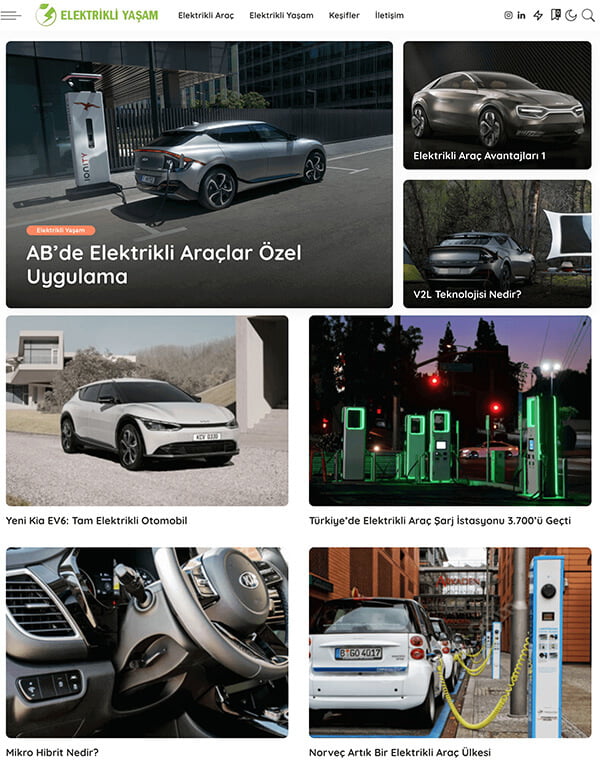Visit the Instagram profile
The image size is (600, 770).
click(x=508, y=15)
